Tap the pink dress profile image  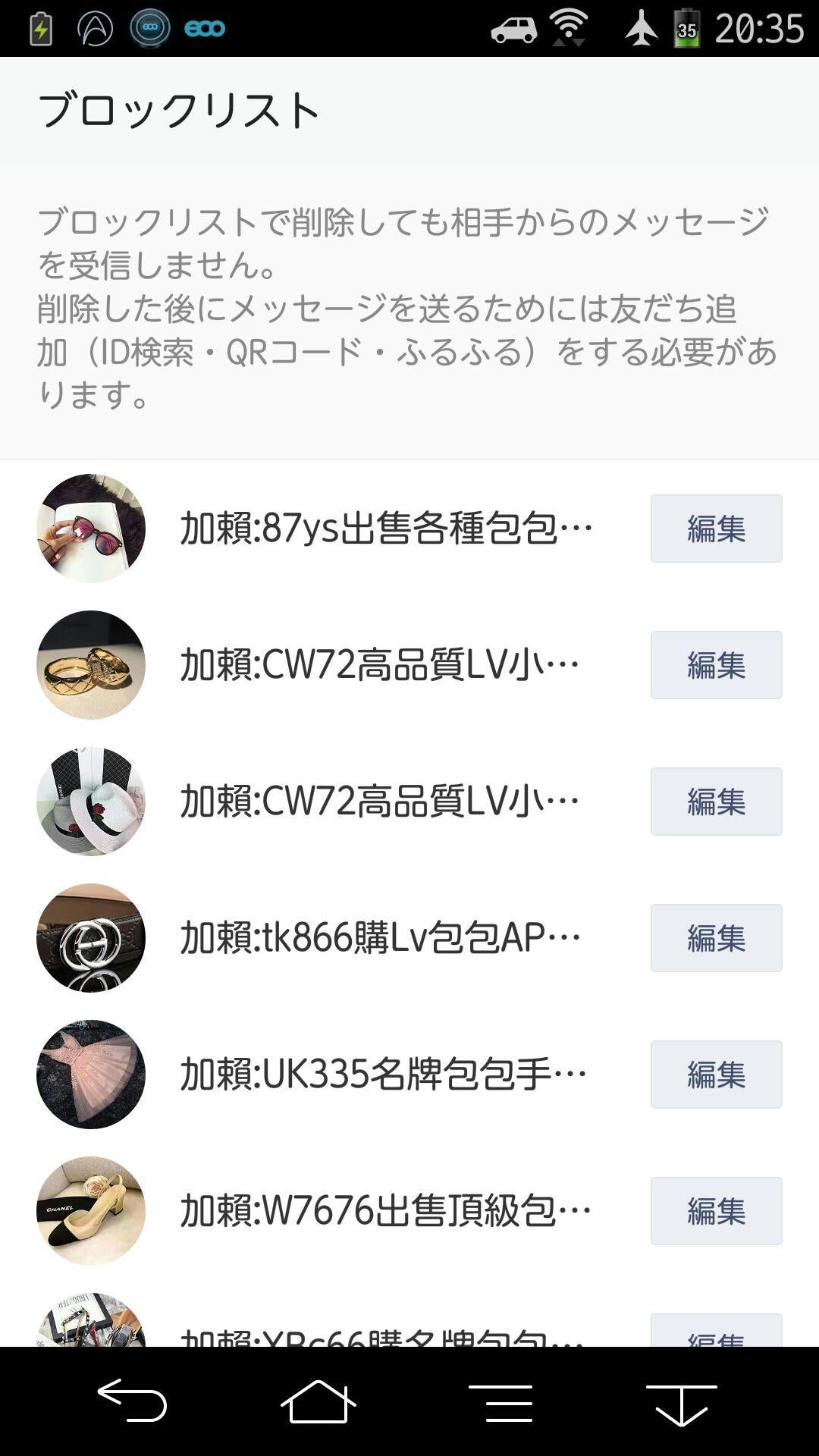[x=90, y=1074]
